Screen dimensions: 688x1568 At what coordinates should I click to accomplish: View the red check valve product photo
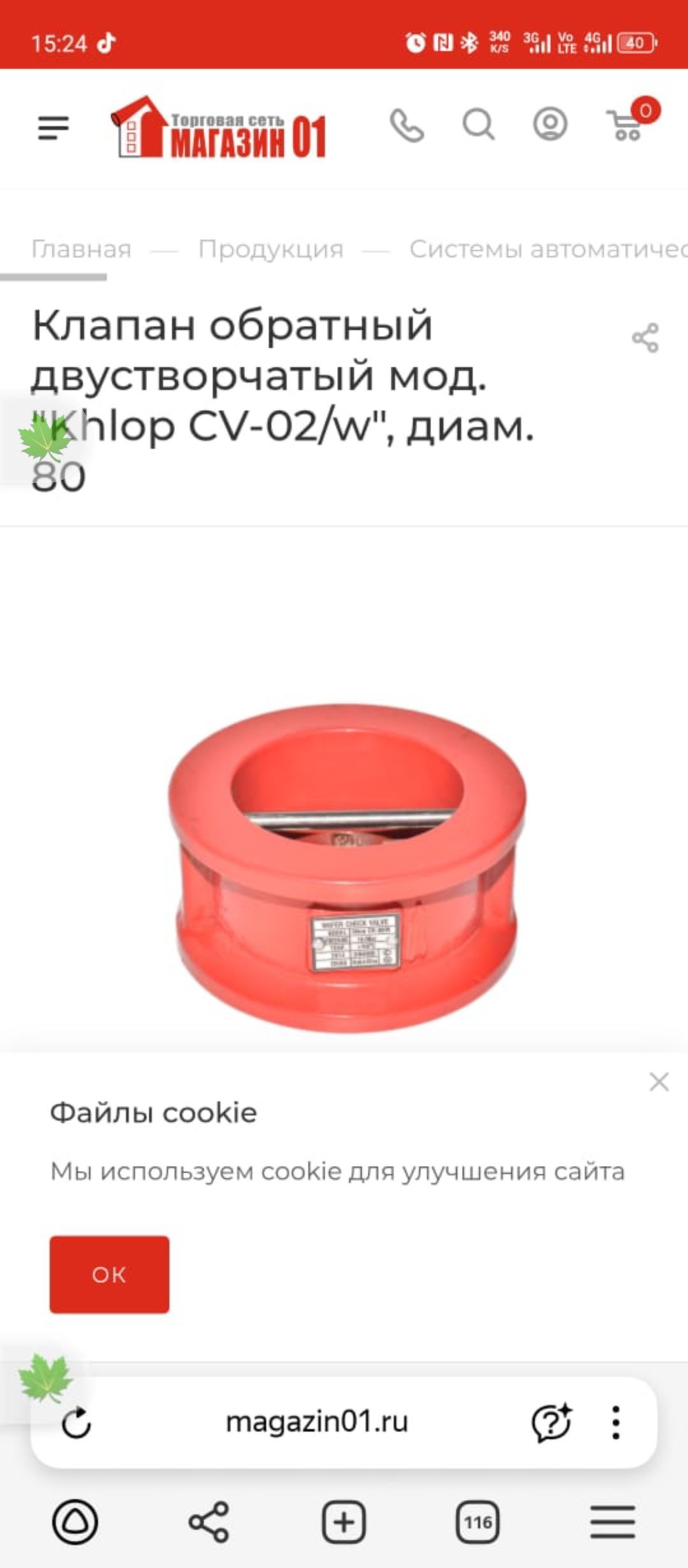pos(347,866)
